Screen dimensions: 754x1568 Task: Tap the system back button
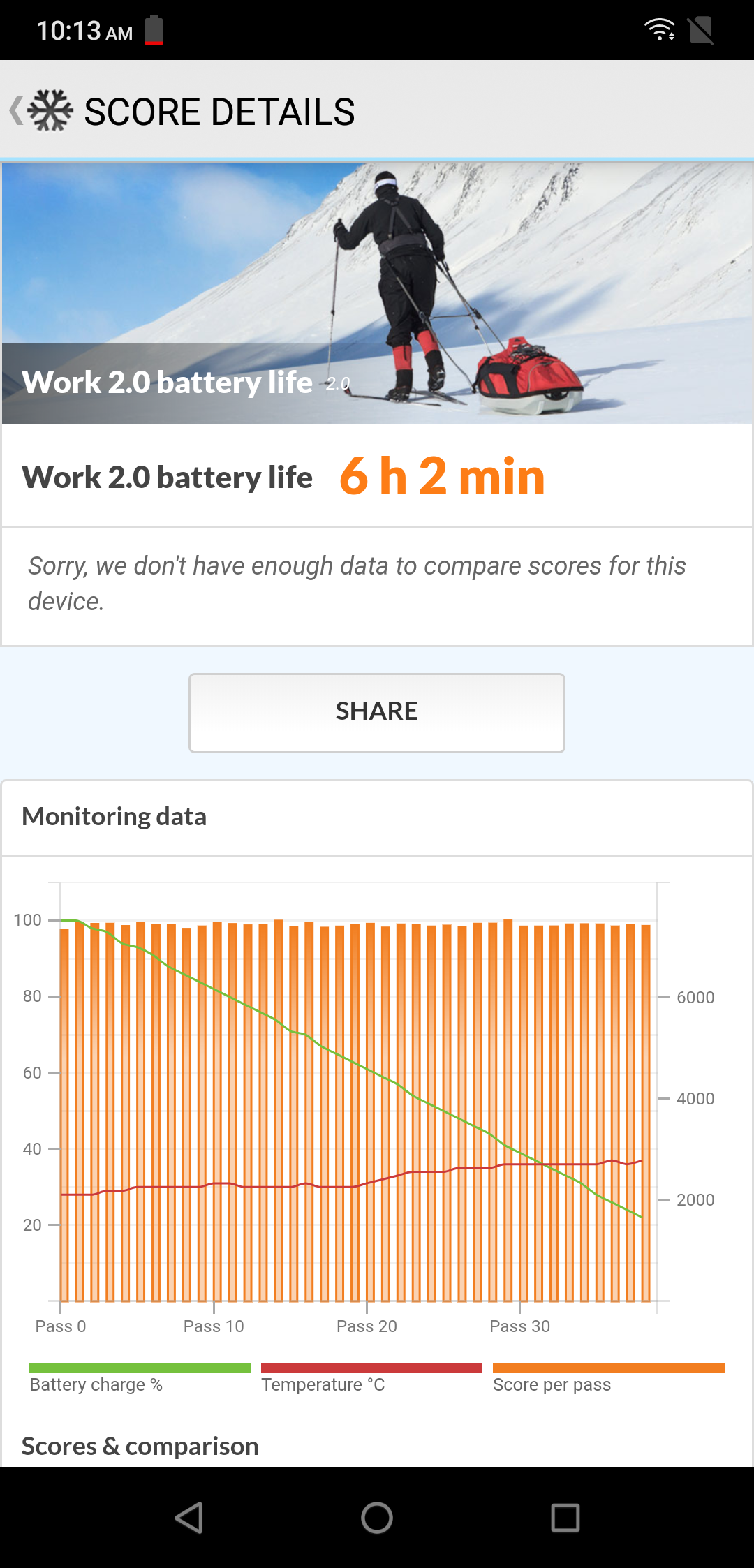point(188,1518)
